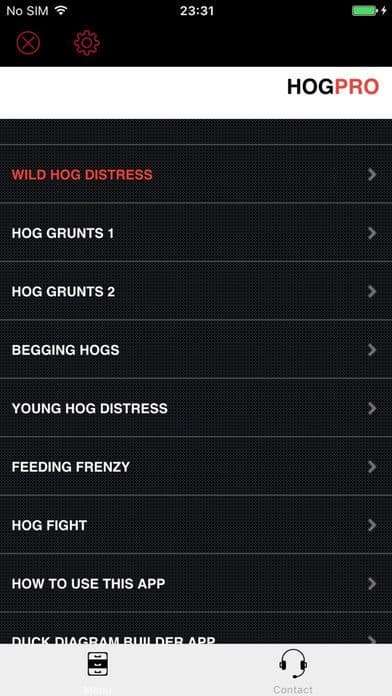Choose Young Hog Distress
The width and height of the screenshot is (392, 696).
(x=196, y=408)
